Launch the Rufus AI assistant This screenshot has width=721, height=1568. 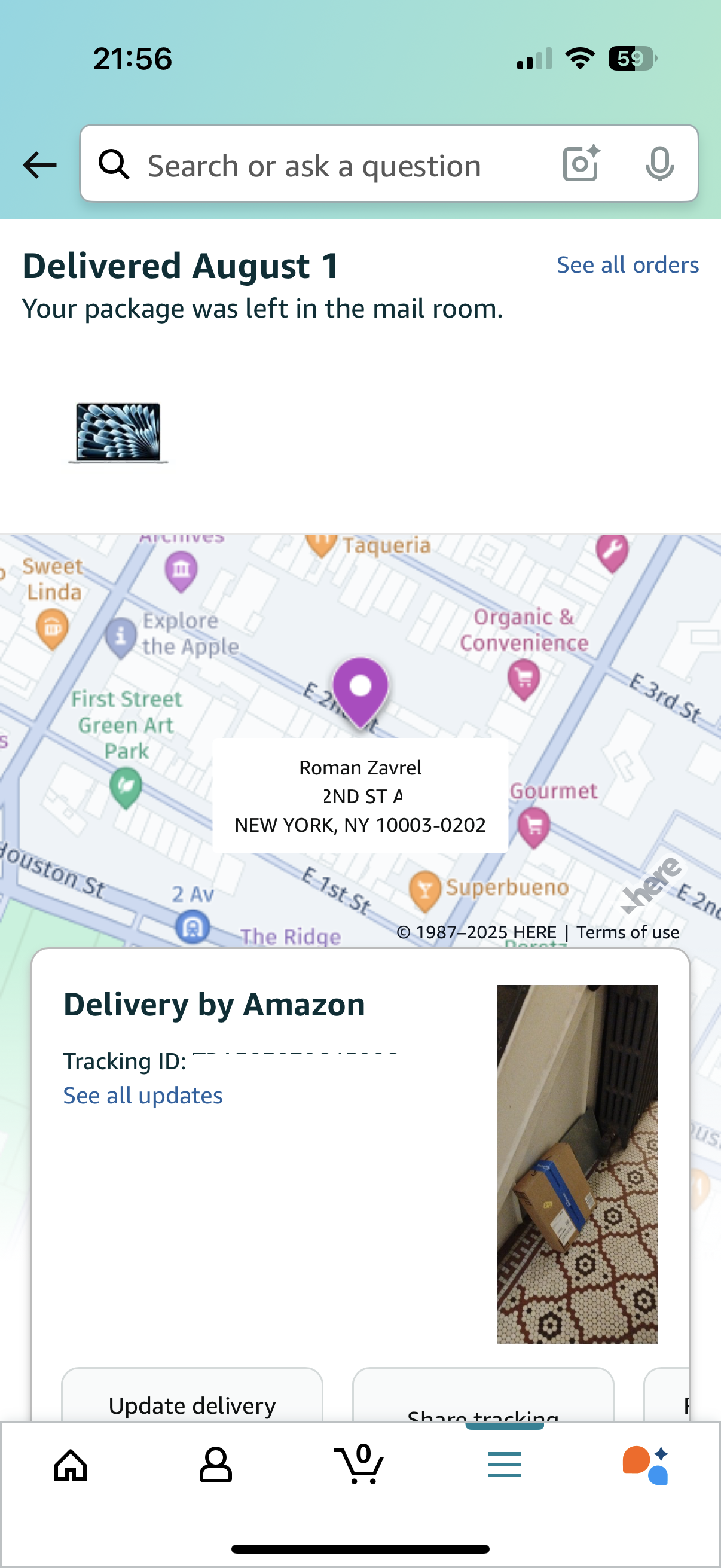(x=645, y=1465)
